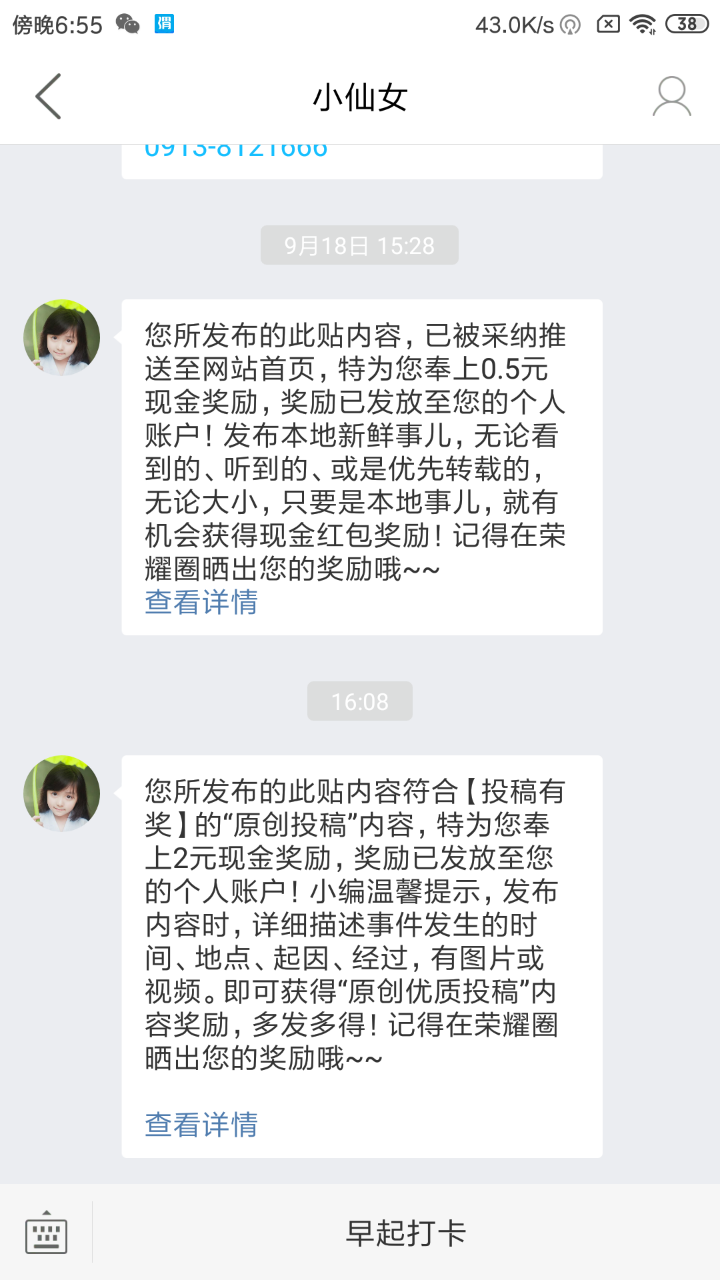Open 查看详情 under the 2元 reward message

tap(201, 1124)
